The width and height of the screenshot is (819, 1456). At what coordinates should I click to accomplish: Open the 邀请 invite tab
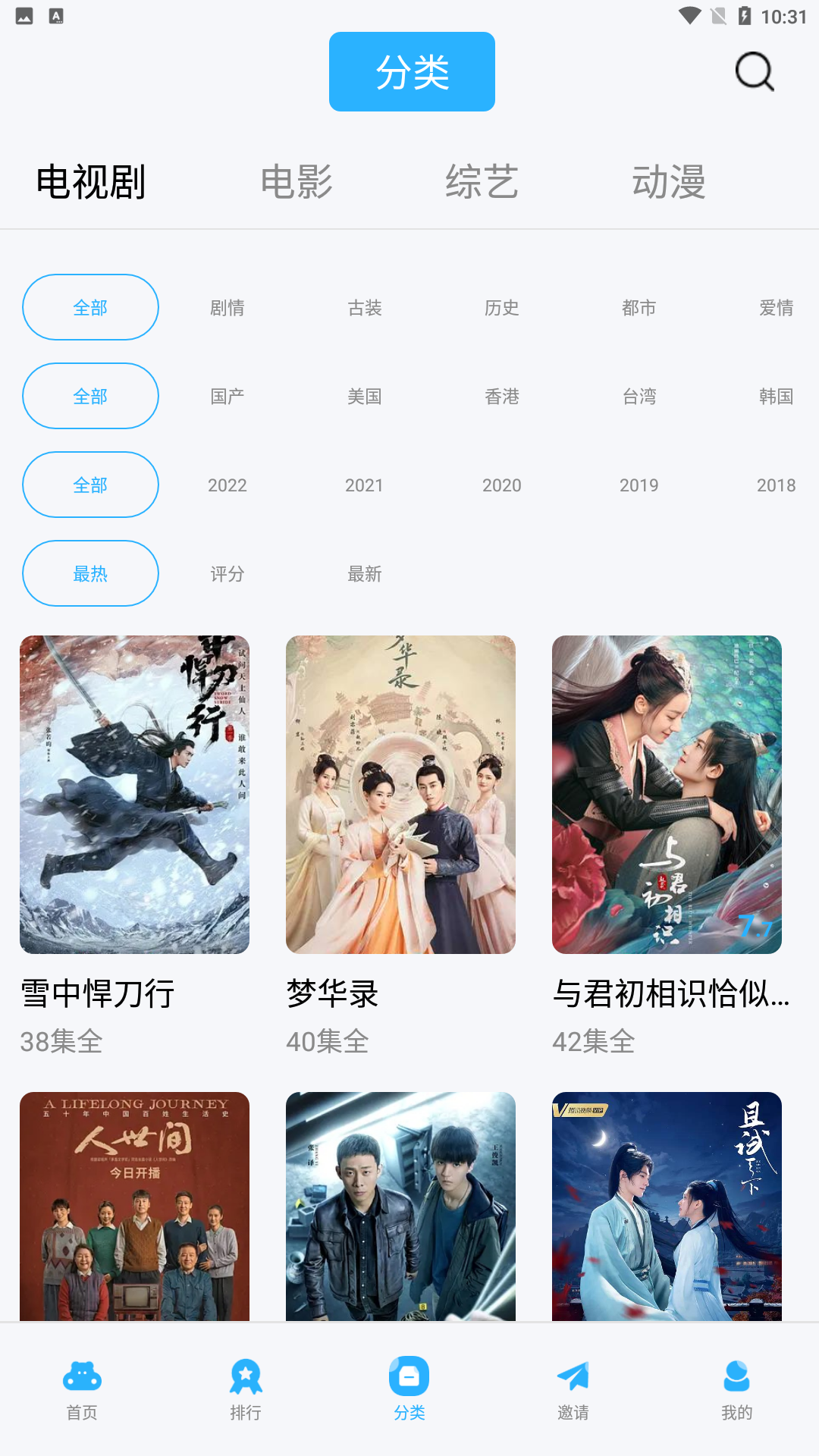pyautogui.click(x=573, y=1389)
